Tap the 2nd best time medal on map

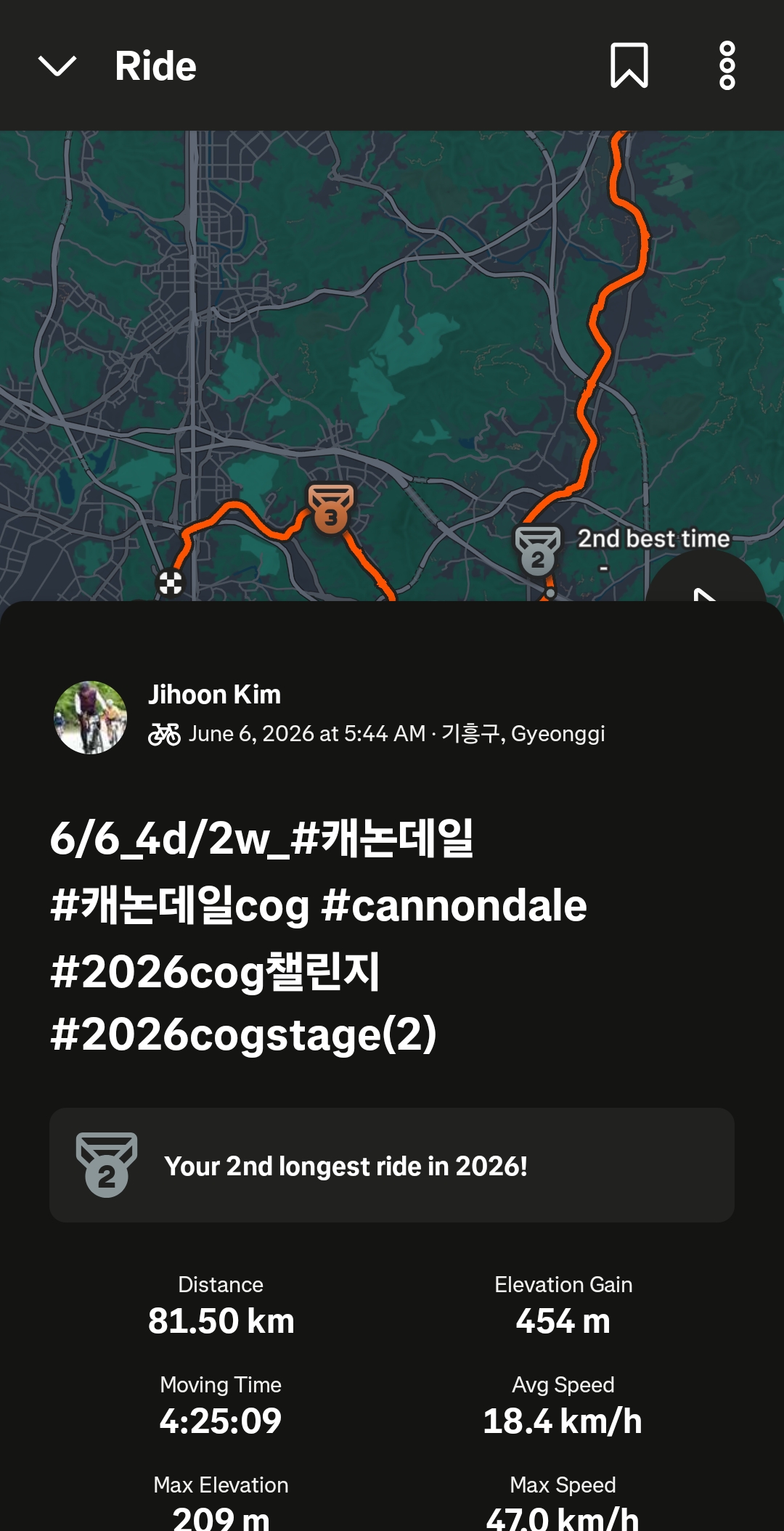538,551
